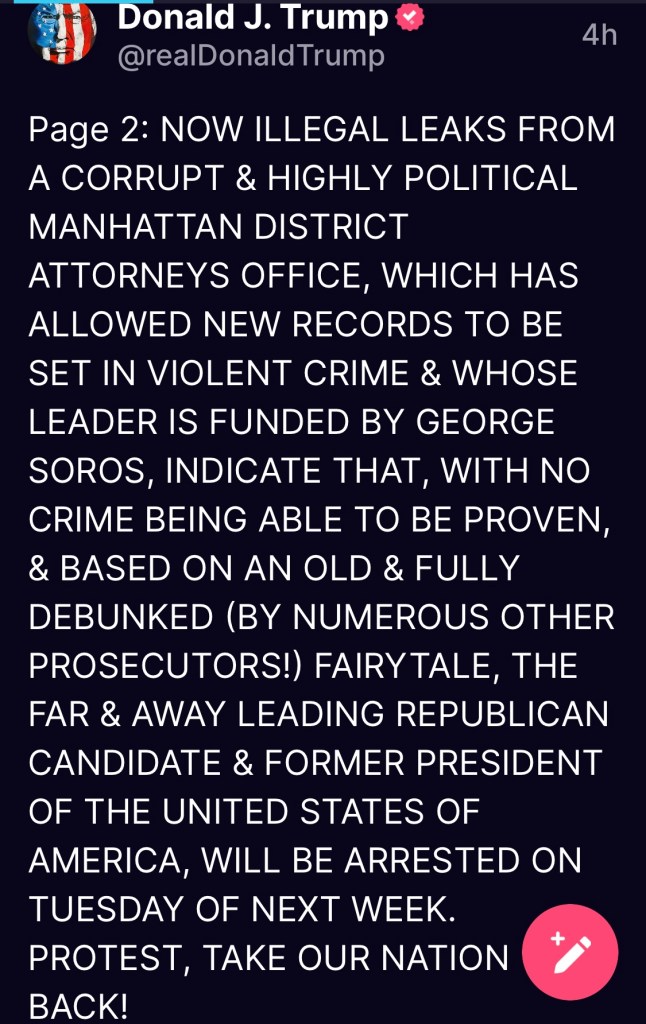
Task: Open the @realDonaldTrump profile handle
Action: pyautogui.click(x=251, y=56)
